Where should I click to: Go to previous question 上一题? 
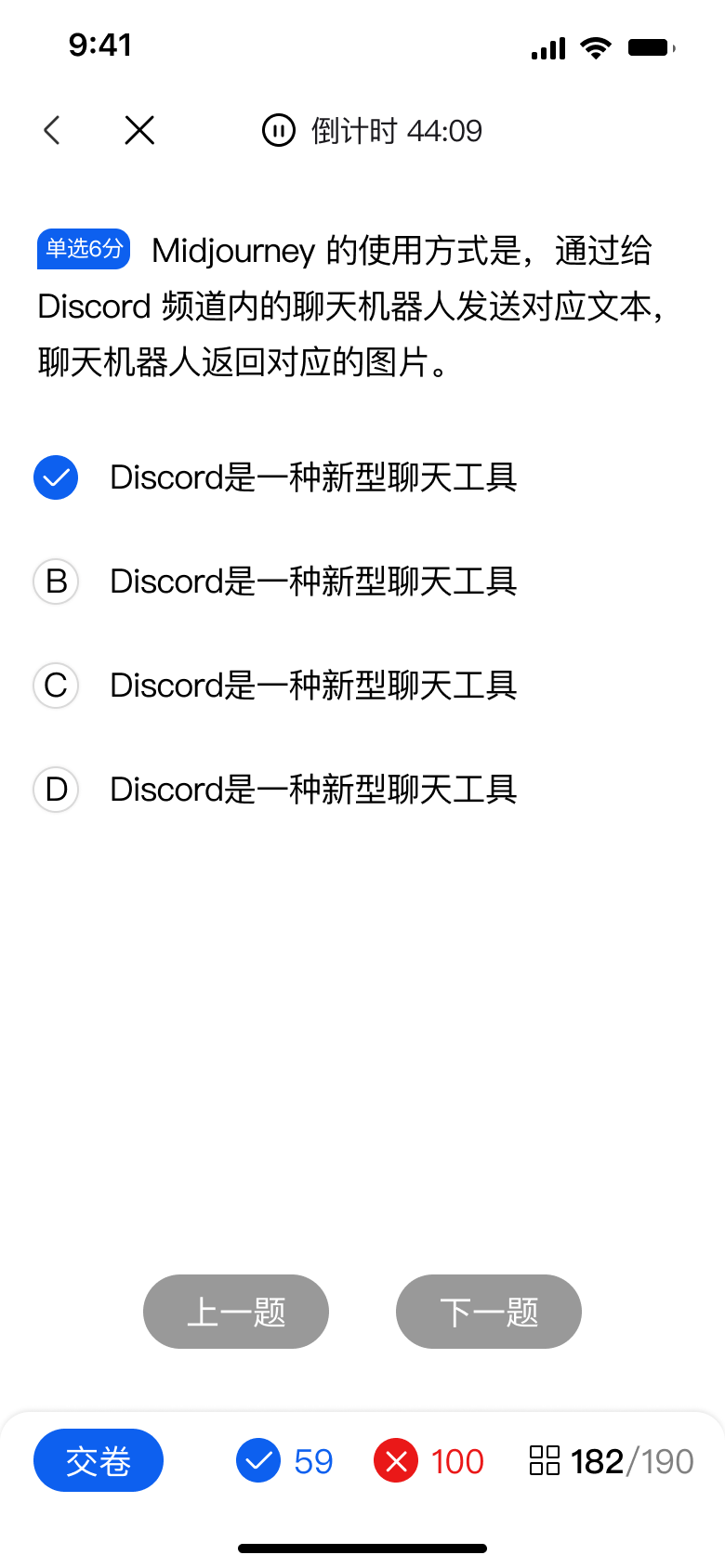[x=236, y=1312]
